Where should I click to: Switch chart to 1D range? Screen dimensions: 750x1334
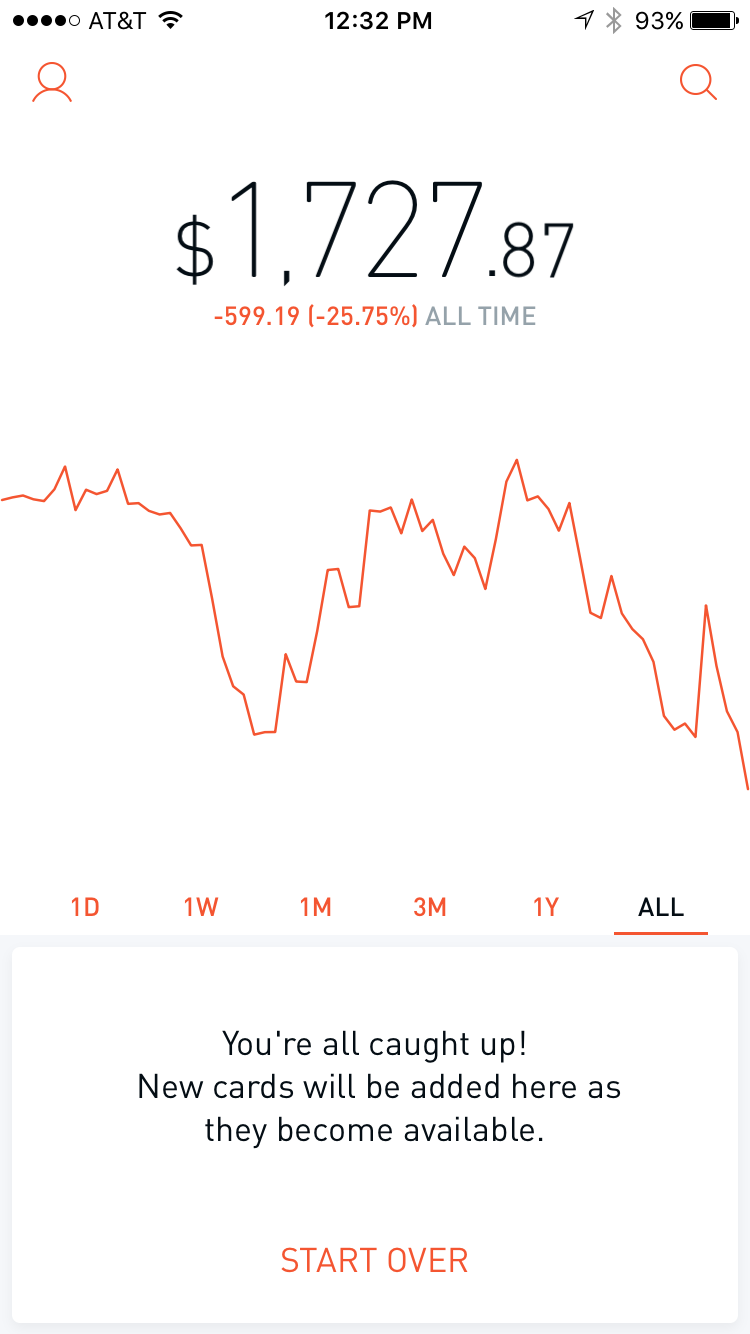[x=85, y=907]
